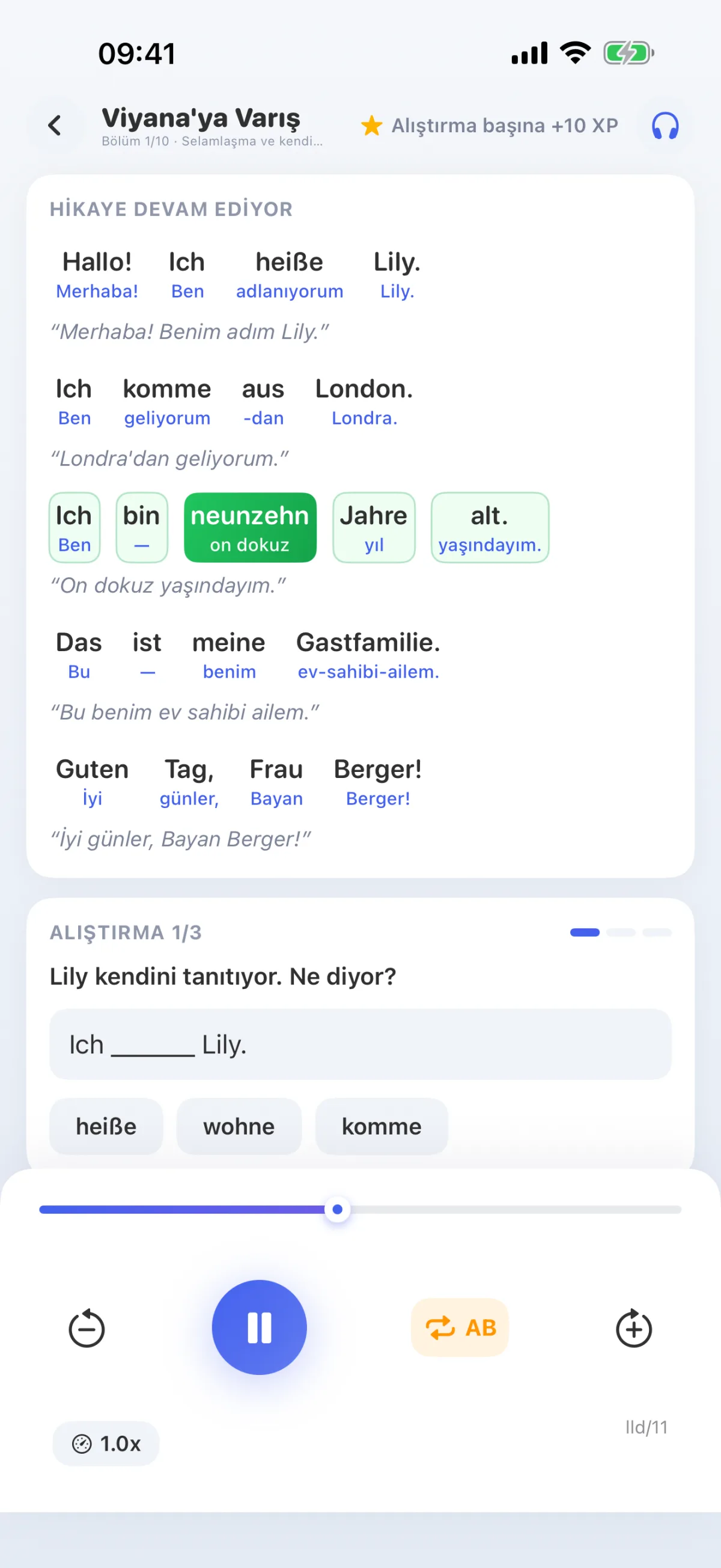
Task: Pause the audio playback
Action: tap(259, 1328)
